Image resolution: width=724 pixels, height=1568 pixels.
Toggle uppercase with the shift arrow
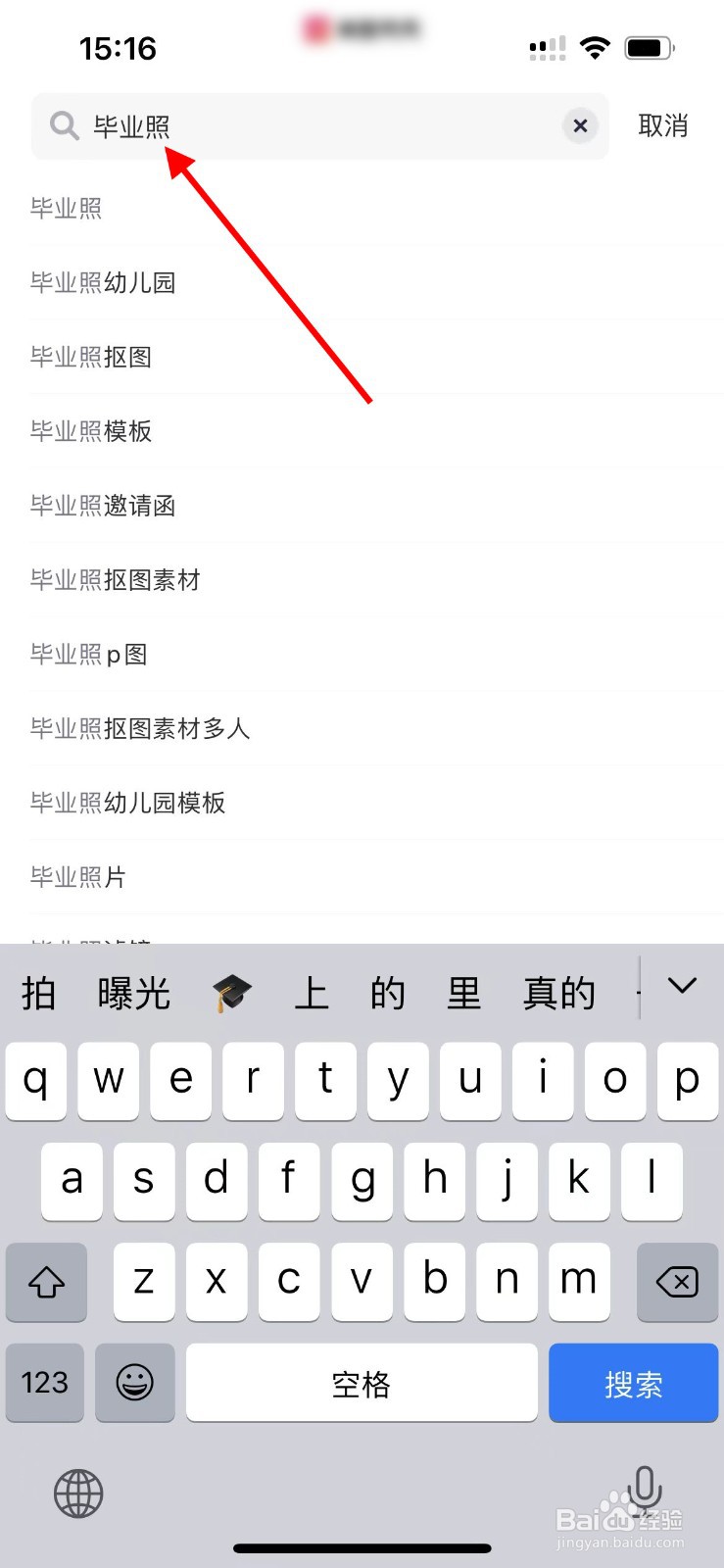point(46,1282)
